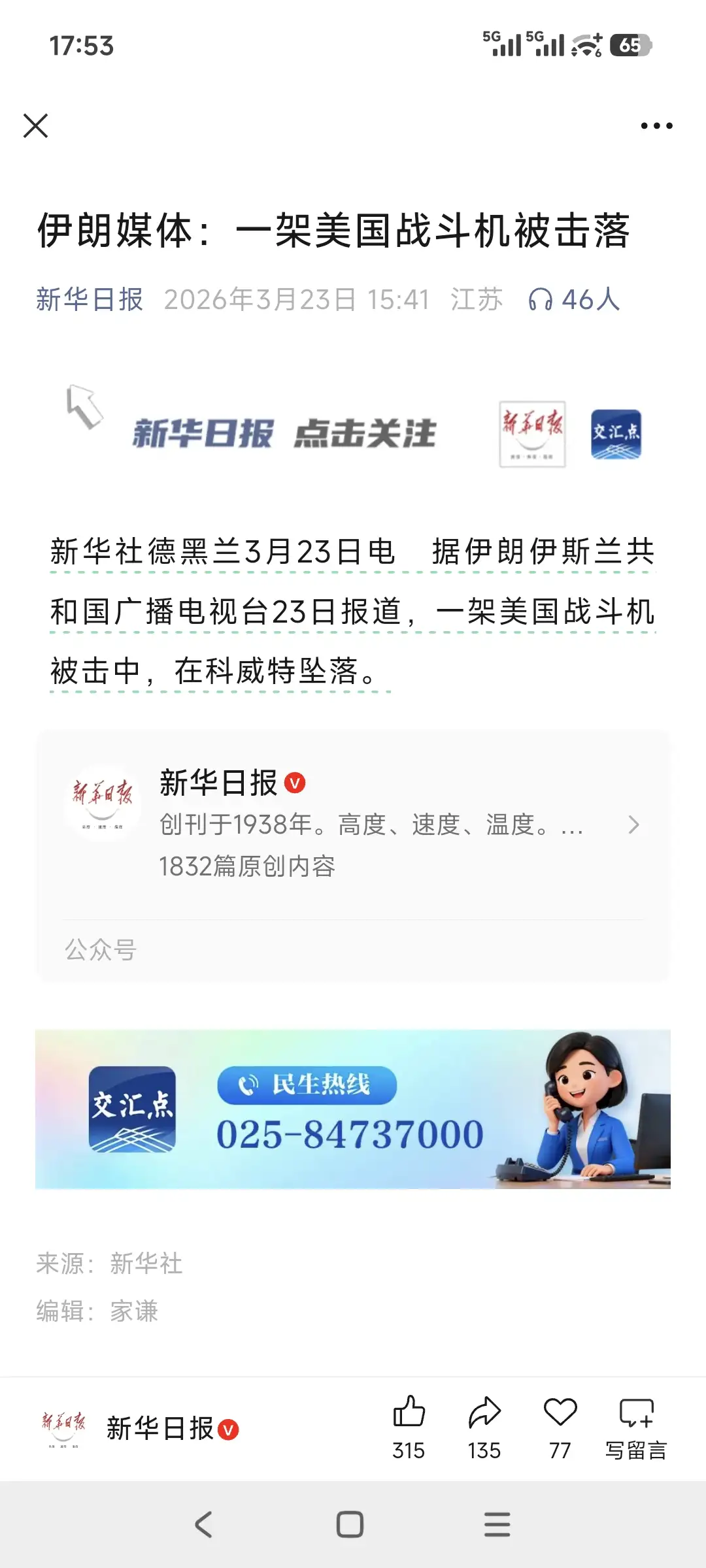
Task: Open the 民生热线 hotline banner
Action: point(353,1109)
